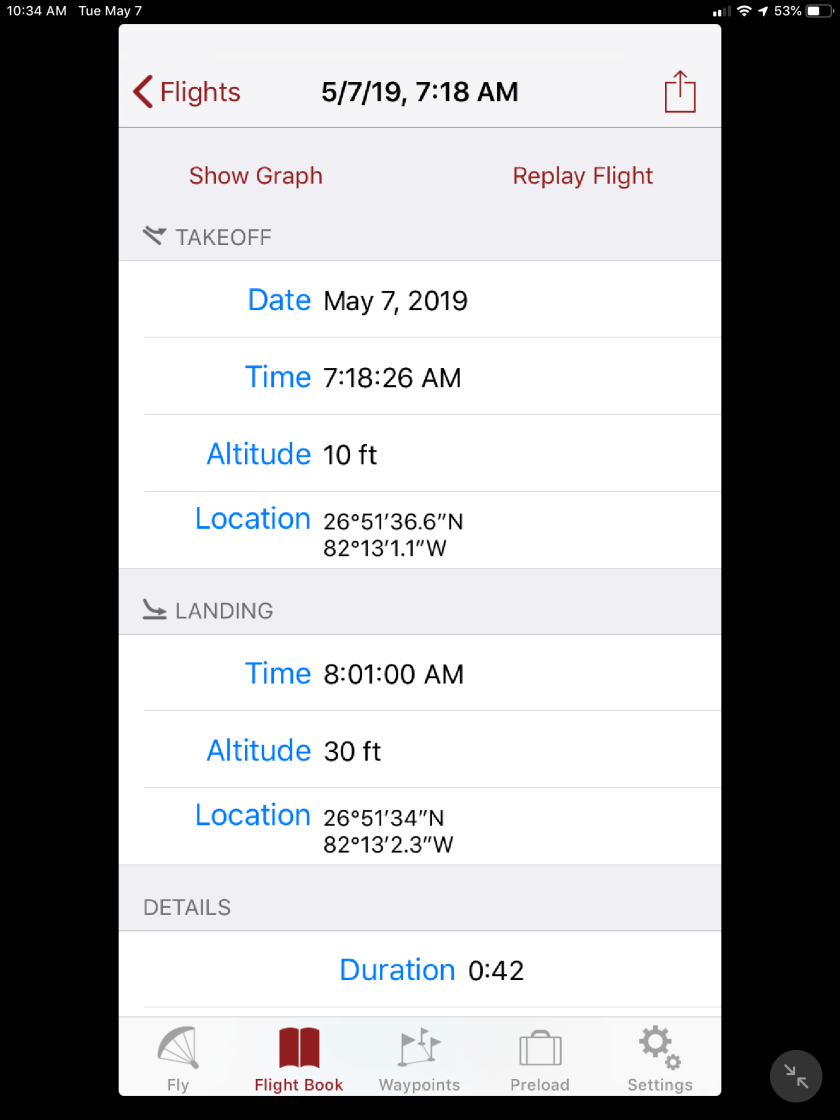Select the Flight Book tab

299,1059
